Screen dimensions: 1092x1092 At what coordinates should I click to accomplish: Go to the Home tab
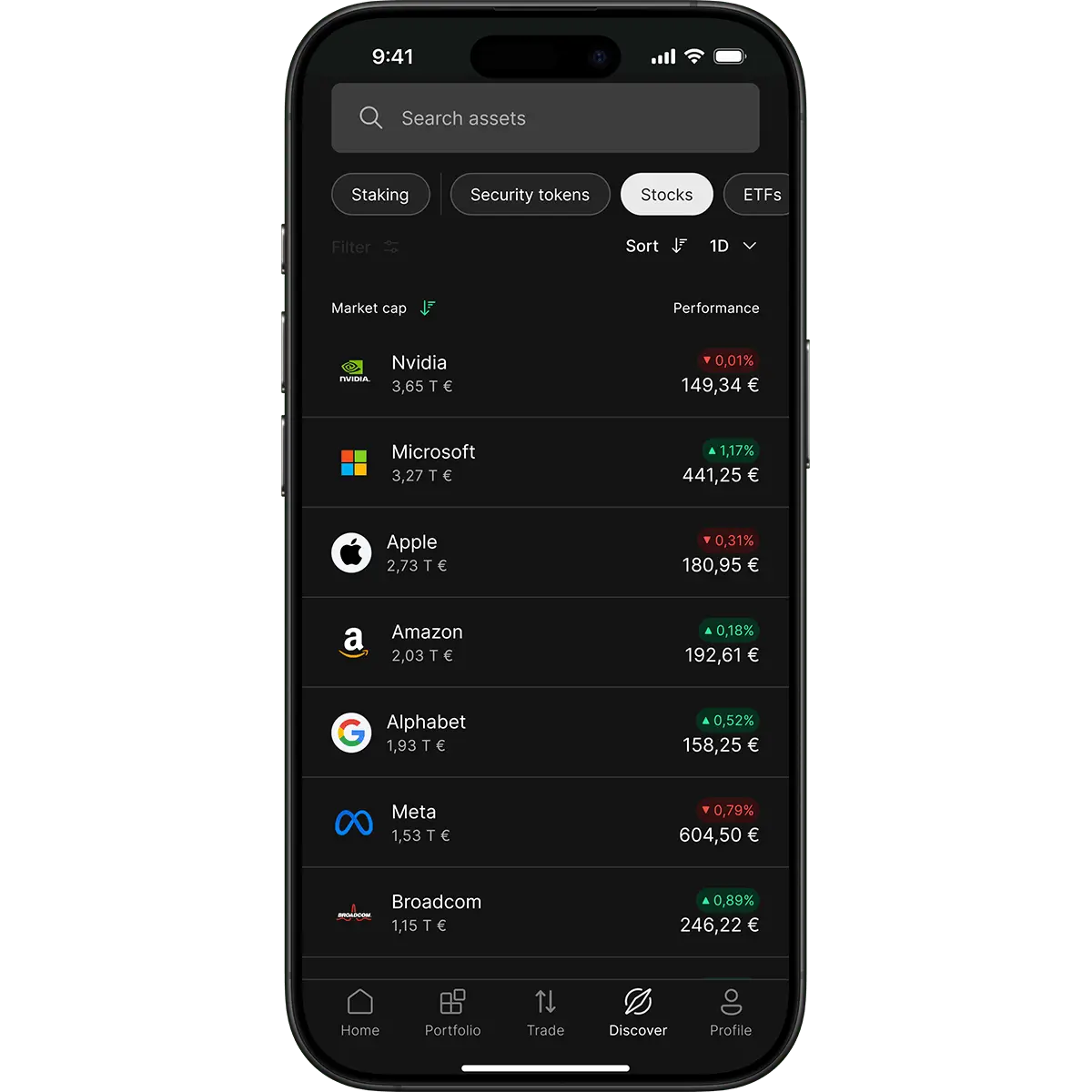(x=360, y=1013)
